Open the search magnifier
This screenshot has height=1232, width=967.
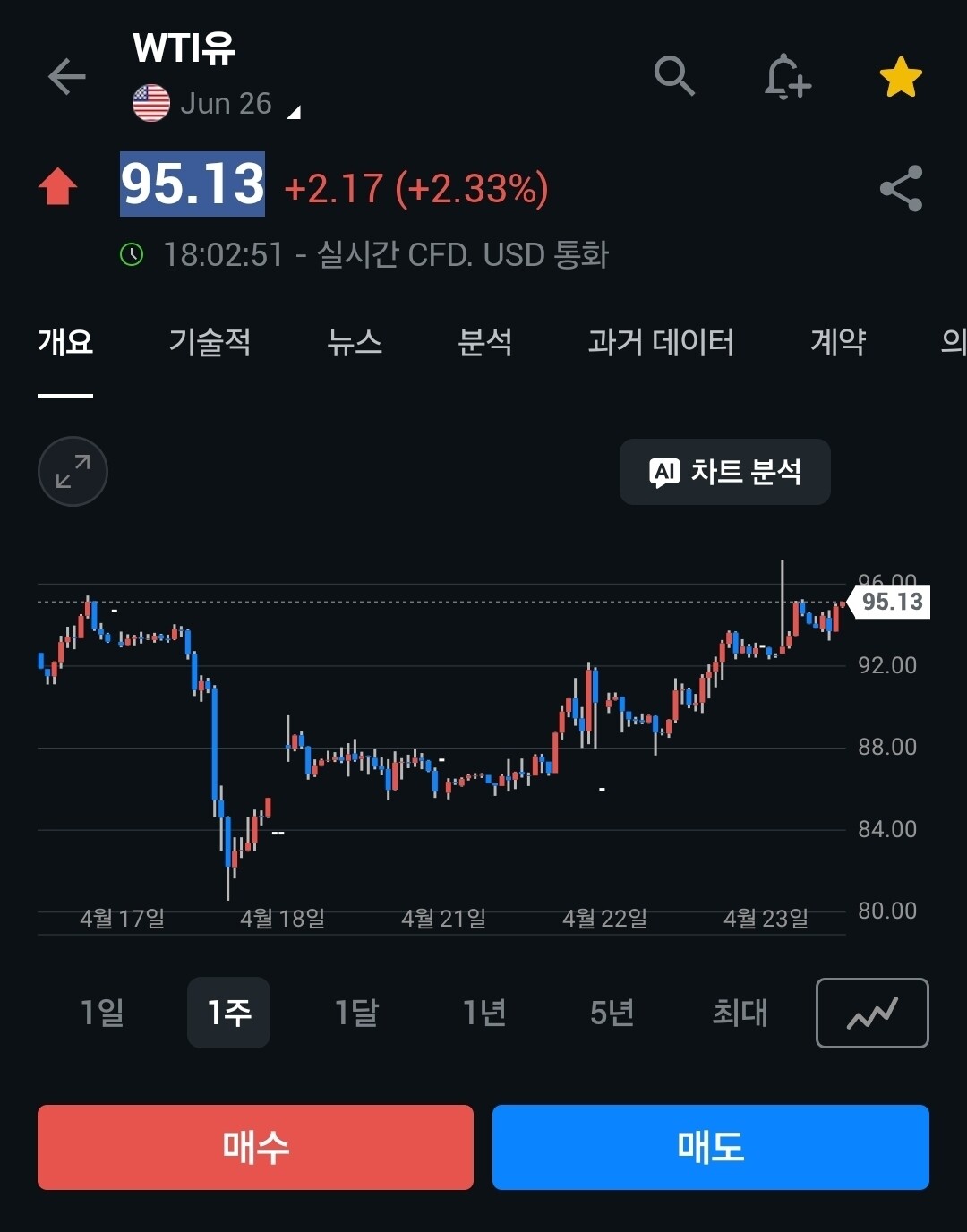click(674, 75)
